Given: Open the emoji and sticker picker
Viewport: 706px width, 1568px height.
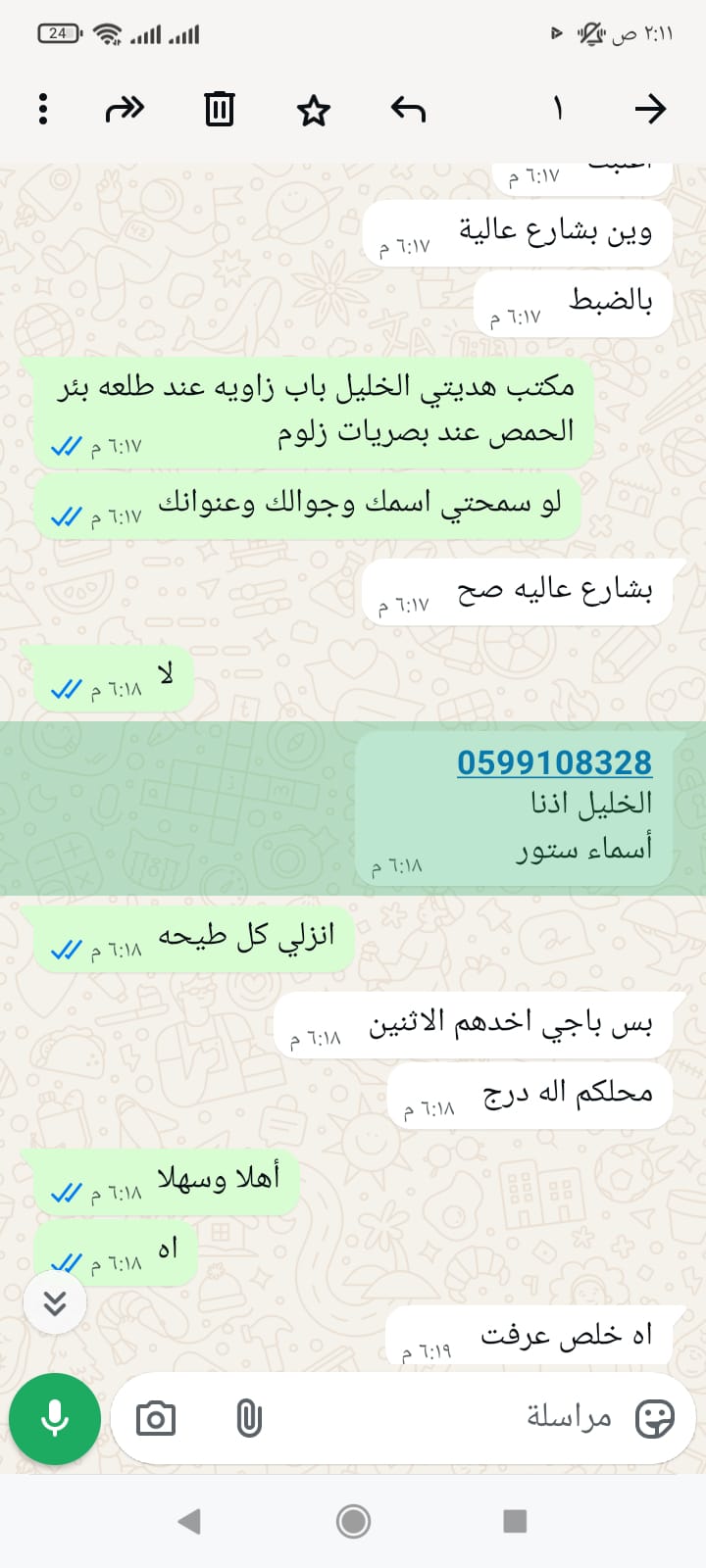Looking at the screenshot, I should tap(655, 1418).
